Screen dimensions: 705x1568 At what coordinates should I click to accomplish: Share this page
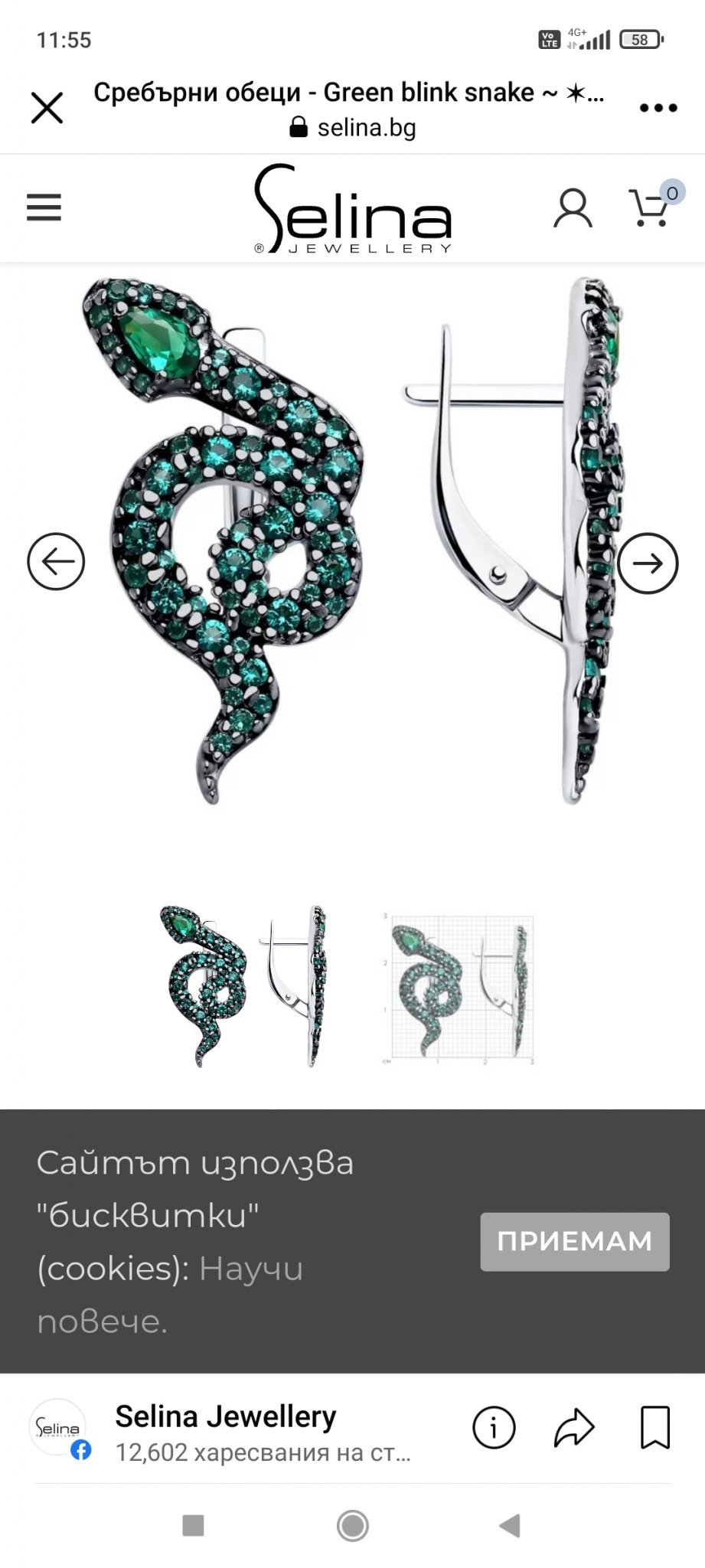coord(574,1428)
